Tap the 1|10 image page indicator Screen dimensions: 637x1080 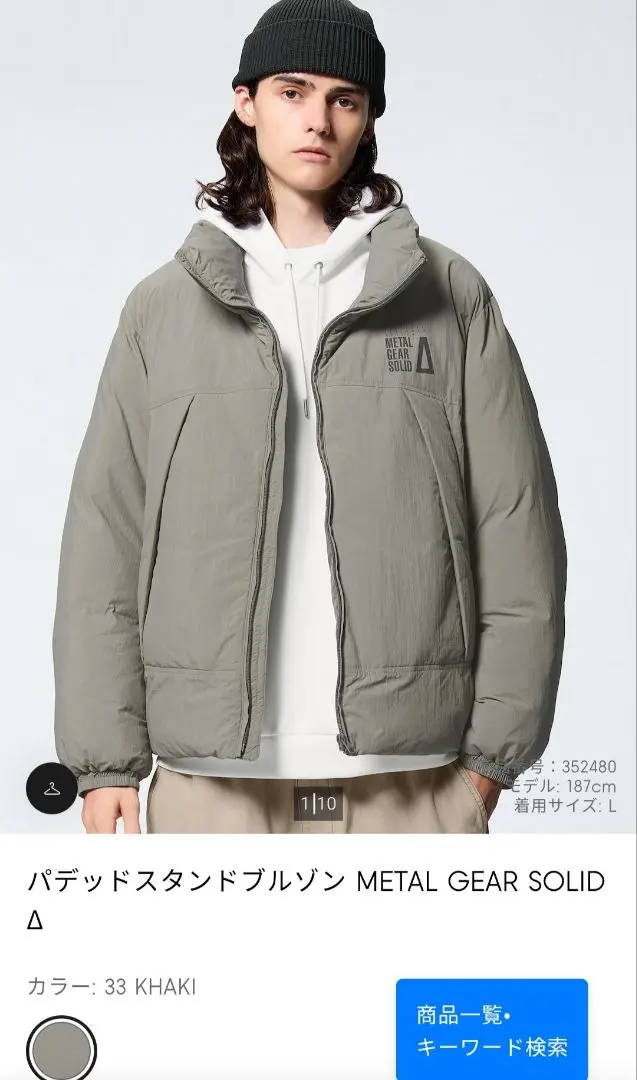319,803
